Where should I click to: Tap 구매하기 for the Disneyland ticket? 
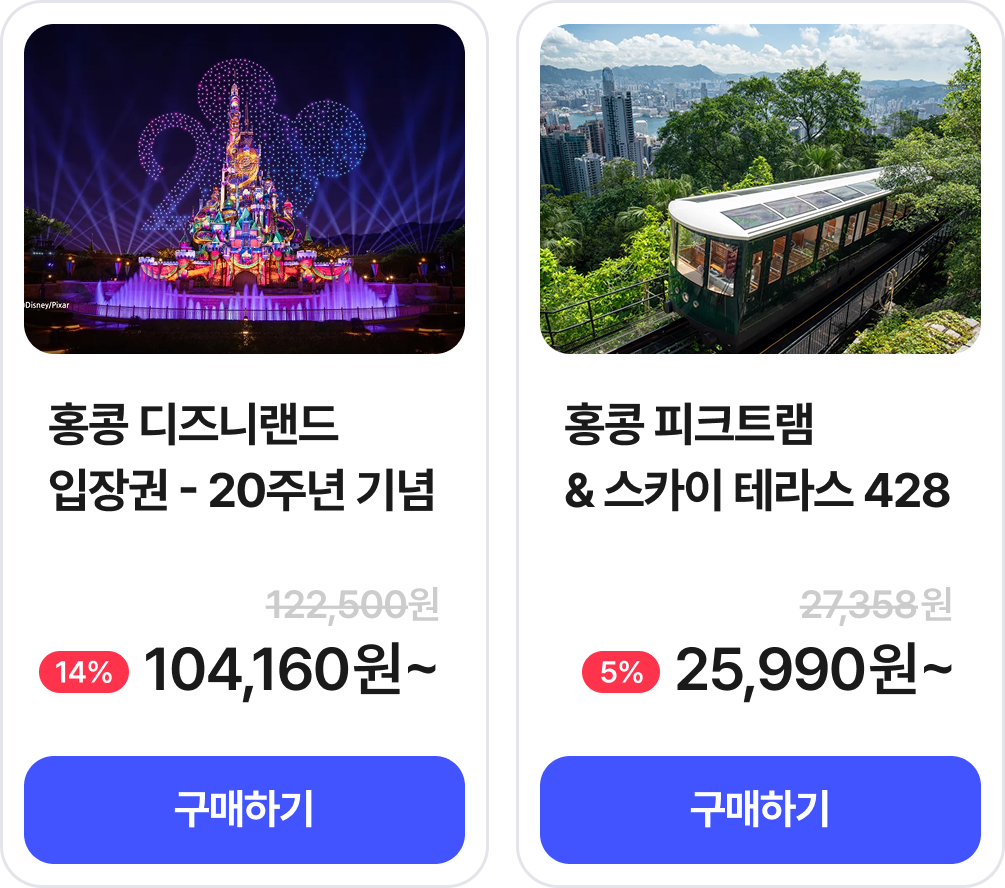pyautogui.click(x=244, y=809)
